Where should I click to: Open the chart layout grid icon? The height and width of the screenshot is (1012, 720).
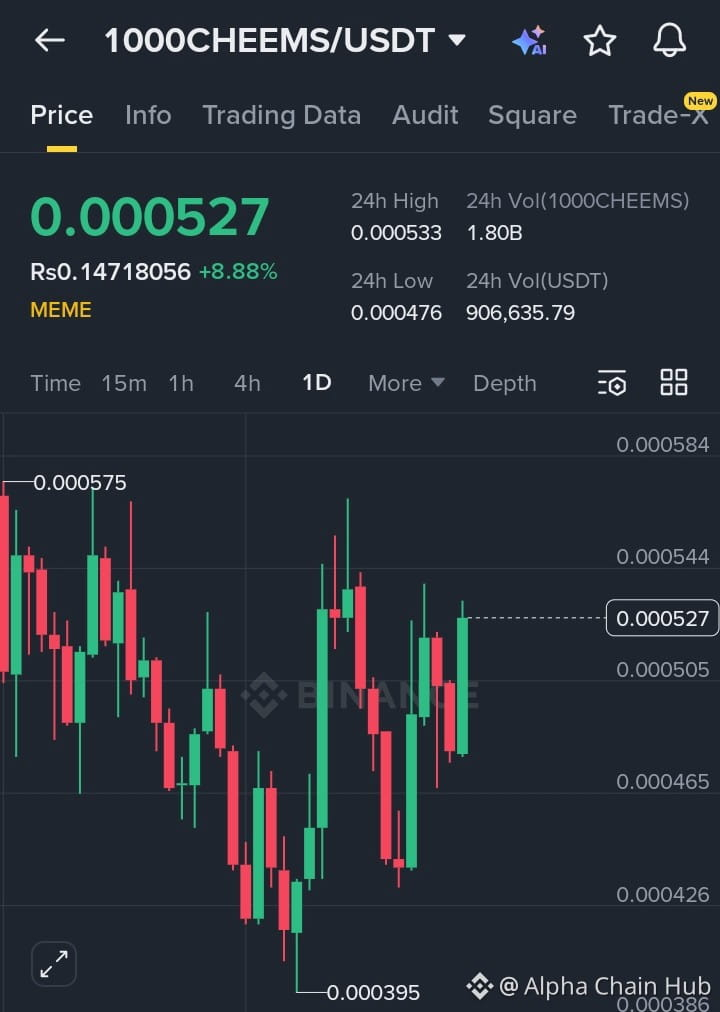click(x=674, y=383)
